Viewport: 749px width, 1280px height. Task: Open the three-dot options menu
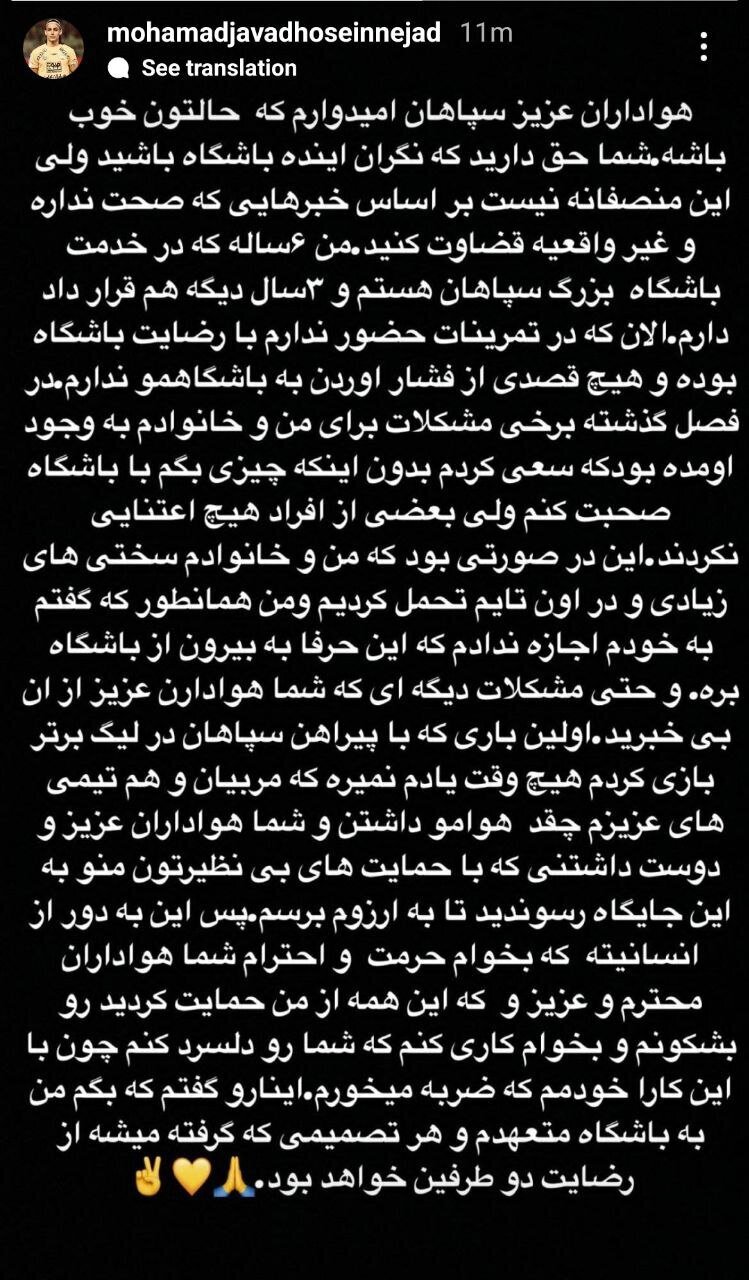coord(704,46)
